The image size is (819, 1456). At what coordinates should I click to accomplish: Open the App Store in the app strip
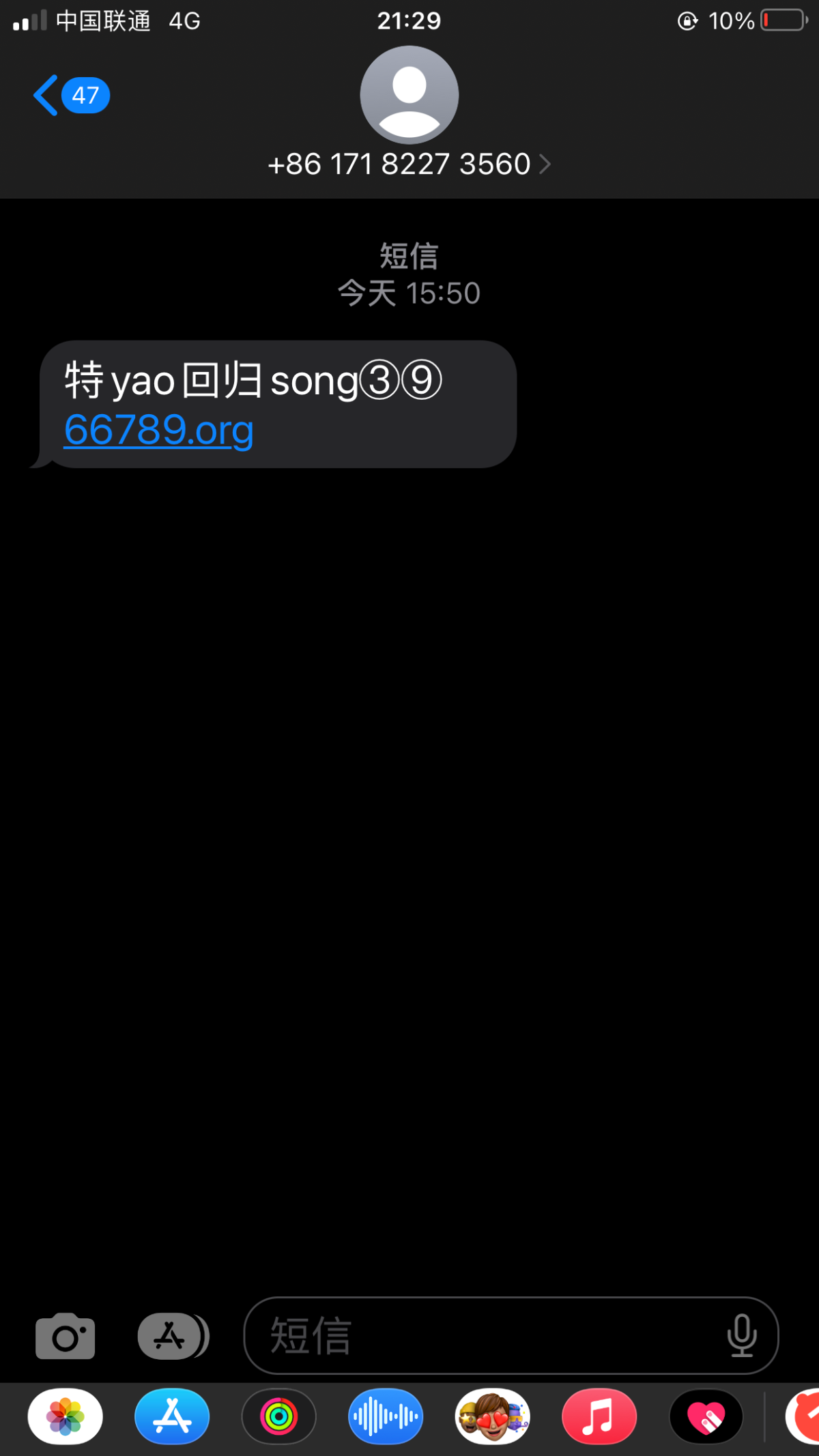coord(172,1418)
